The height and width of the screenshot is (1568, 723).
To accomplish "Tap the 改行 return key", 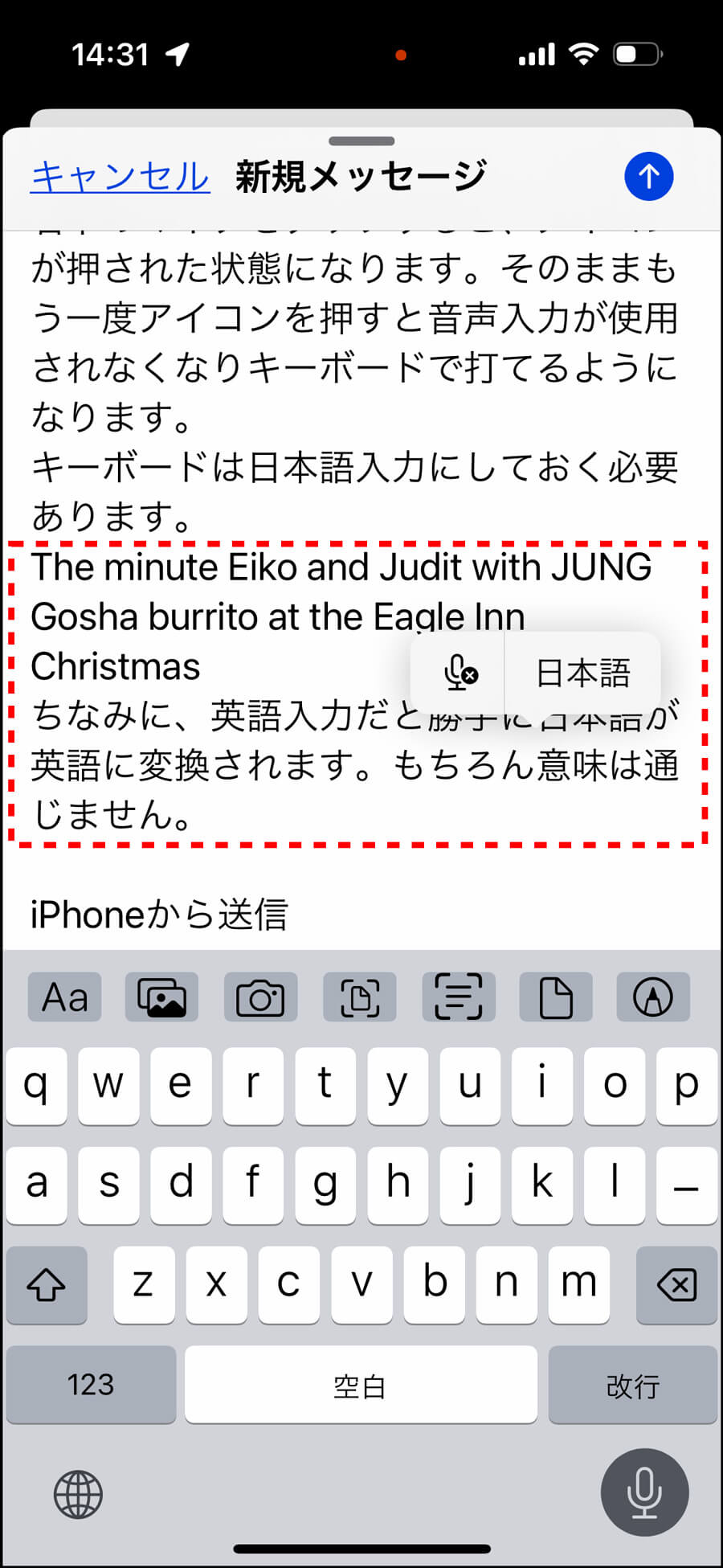I will point(632,1384).
